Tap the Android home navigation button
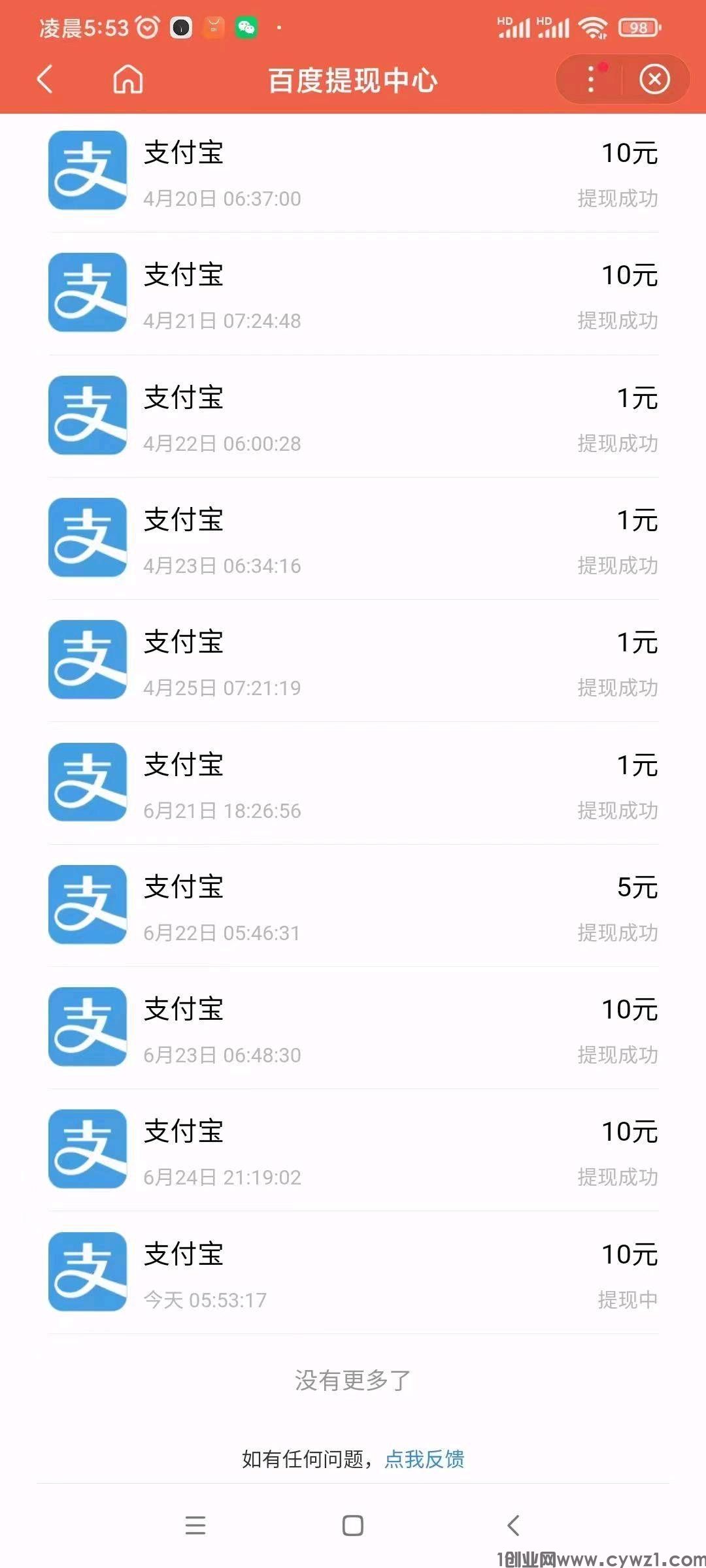This screenshot has width=706, height=1568. (353, 1527)
